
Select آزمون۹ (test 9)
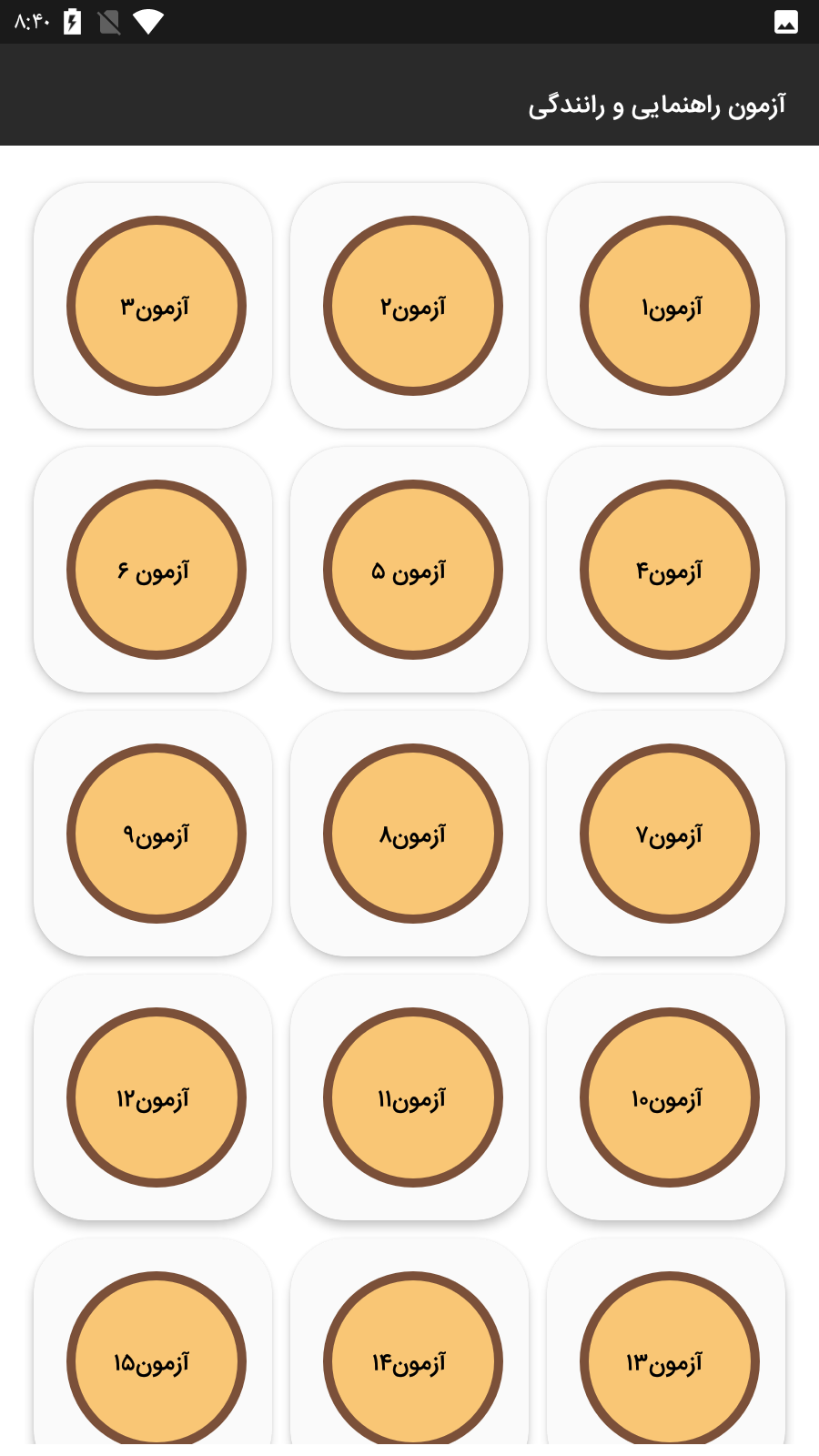(156, 834)
